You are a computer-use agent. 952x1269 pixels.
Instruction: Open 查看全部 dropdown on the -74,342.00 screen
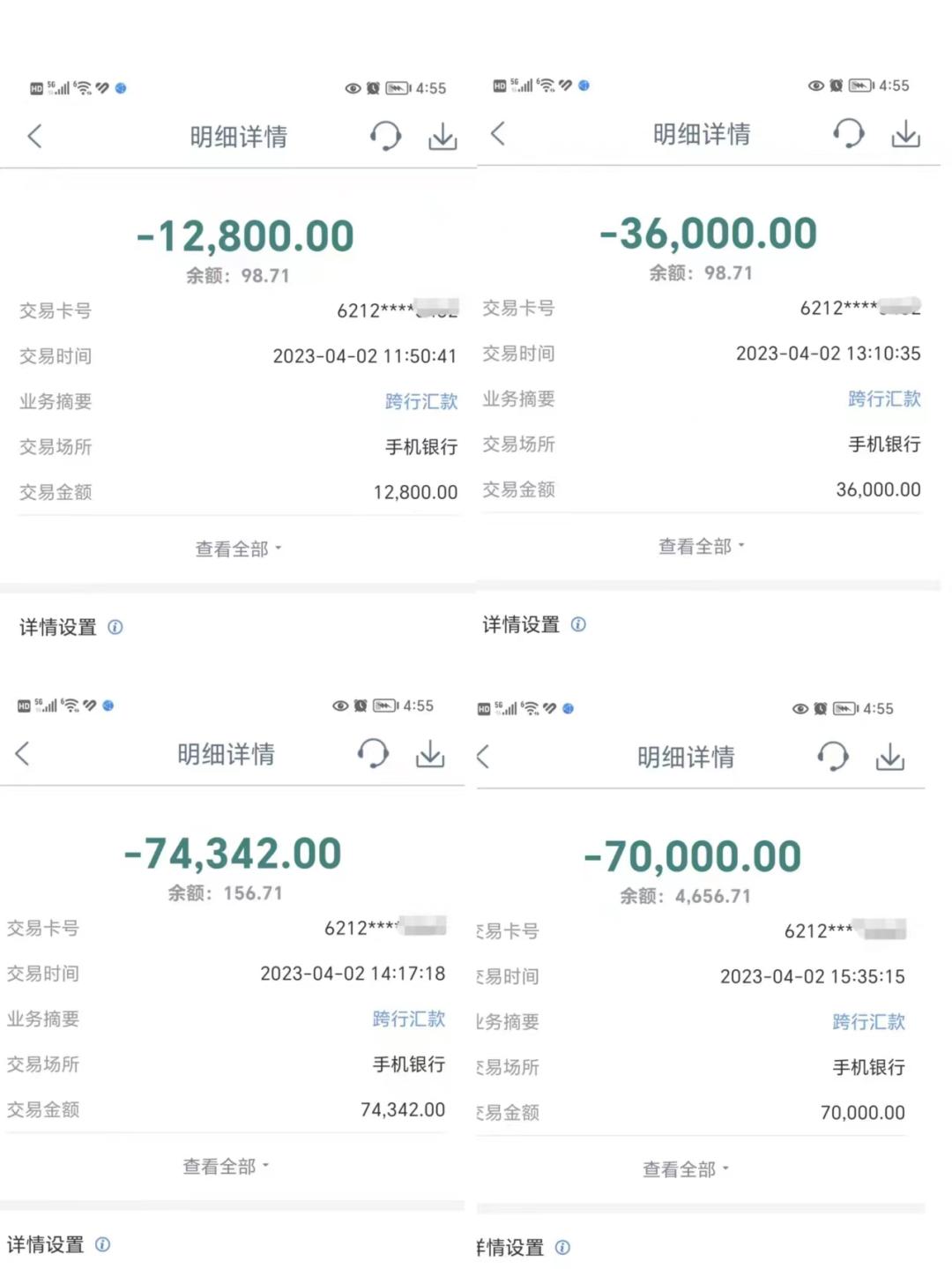pyautogui.click(x=225, y=1166)
